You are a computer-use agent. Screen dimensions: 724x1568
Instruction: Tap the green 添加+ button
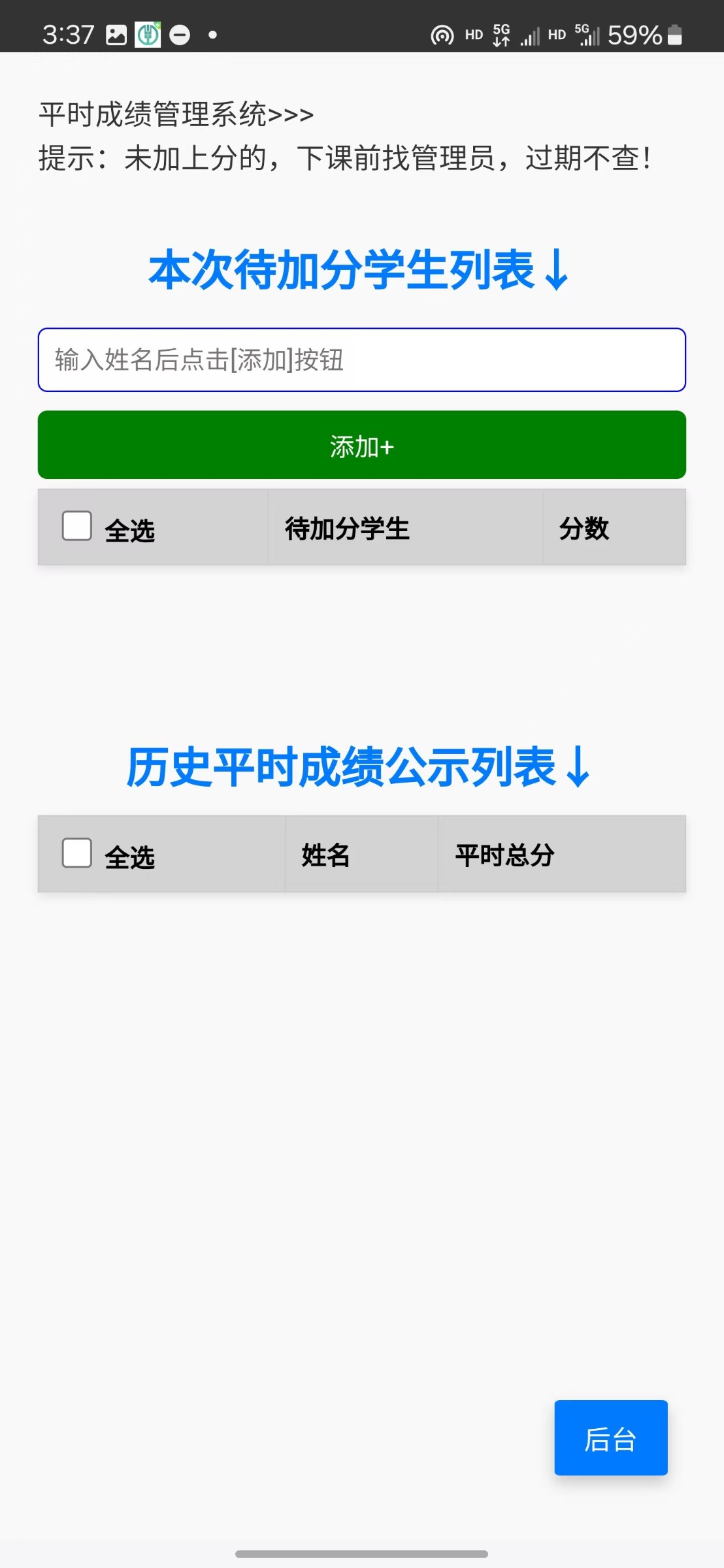click(361, 445)
